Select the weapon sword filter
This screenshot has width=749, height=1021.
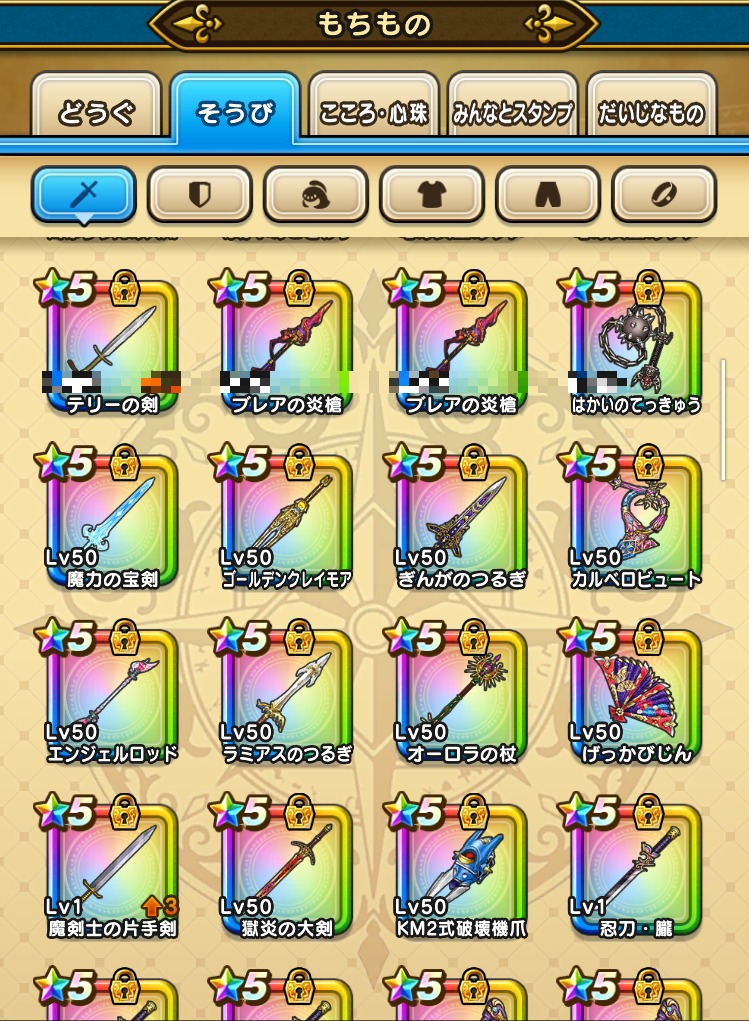(x=83, y=194)
